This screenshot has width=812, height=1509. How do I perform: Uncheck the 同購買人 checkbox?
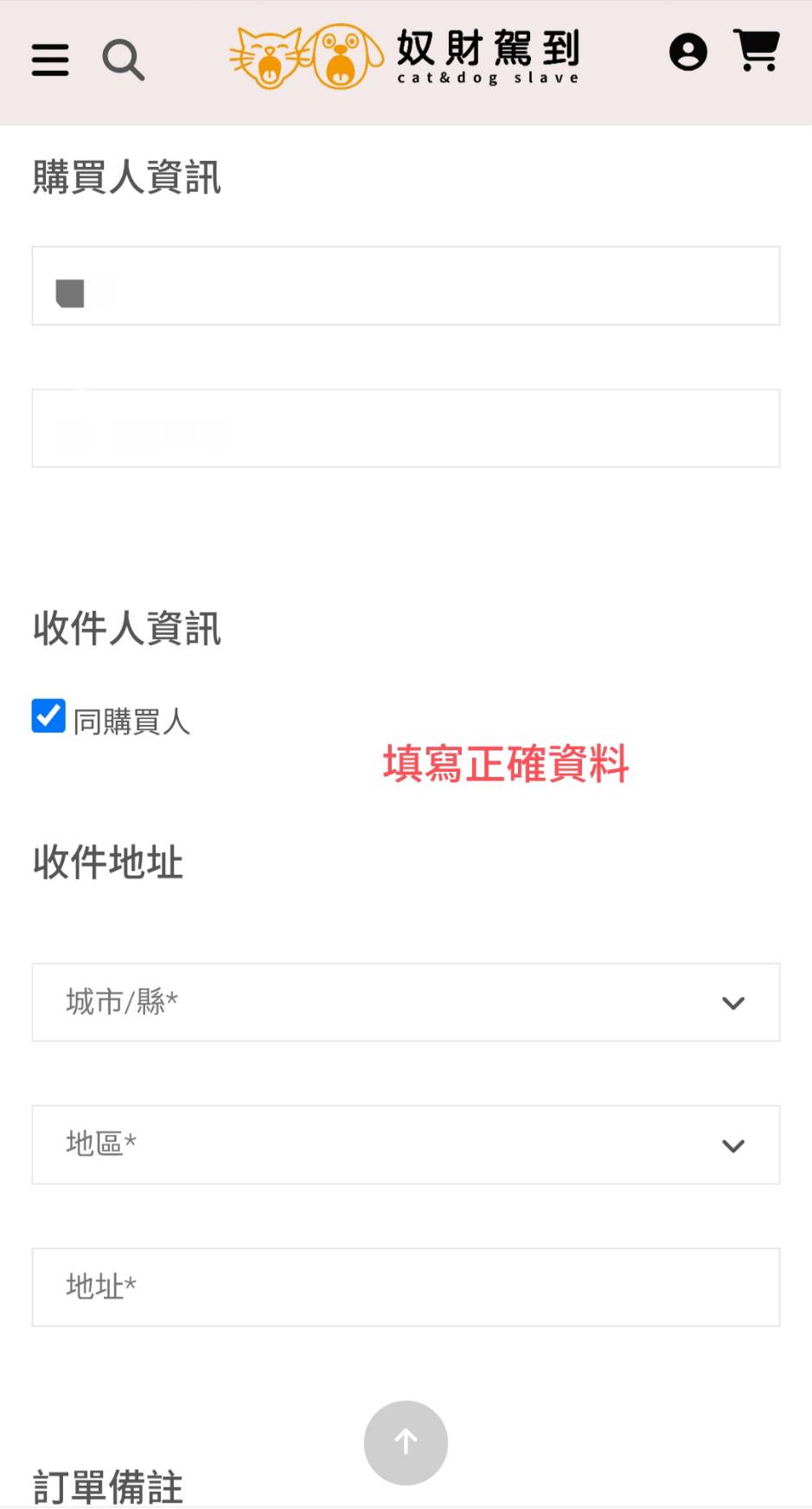48,716
